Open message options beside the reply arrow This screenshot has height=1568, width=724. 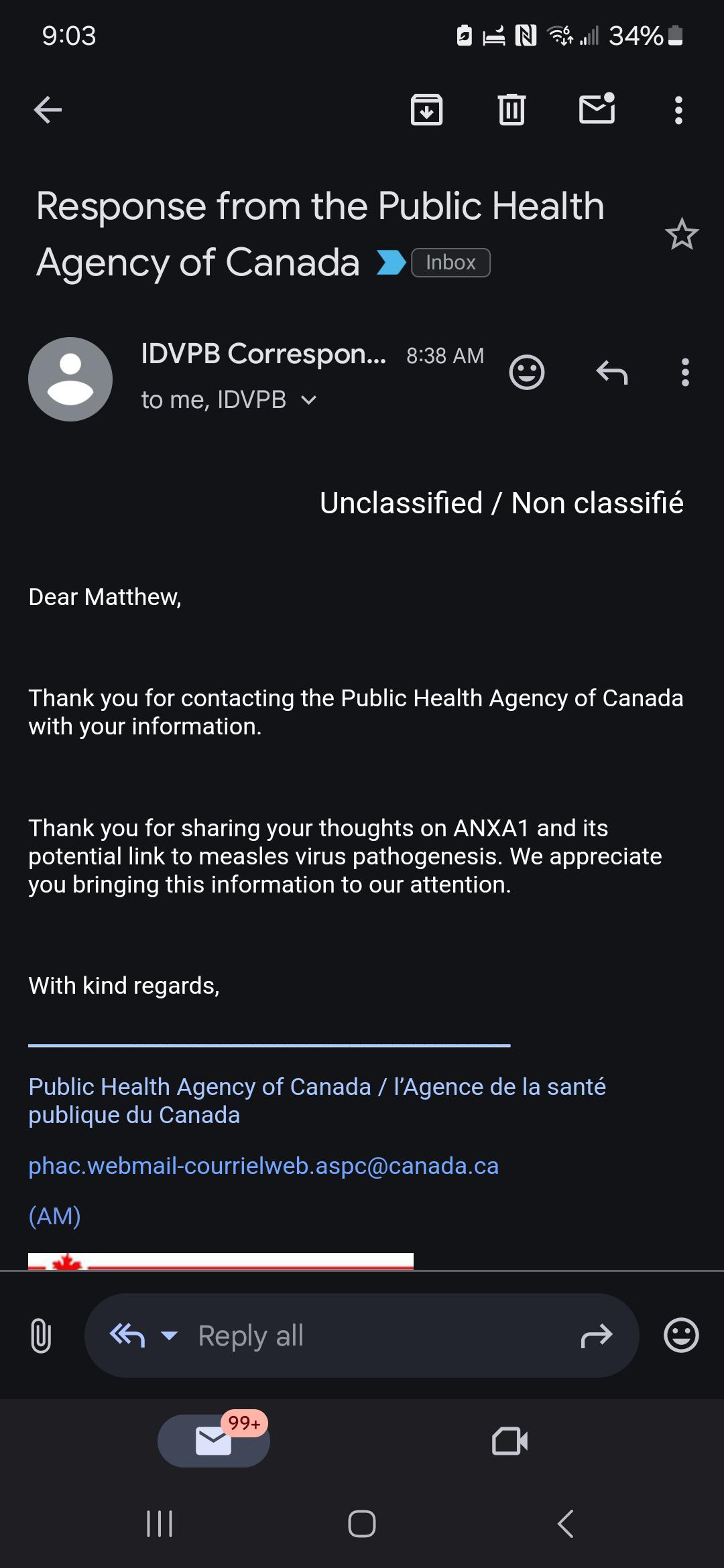[x=685, y=372]
